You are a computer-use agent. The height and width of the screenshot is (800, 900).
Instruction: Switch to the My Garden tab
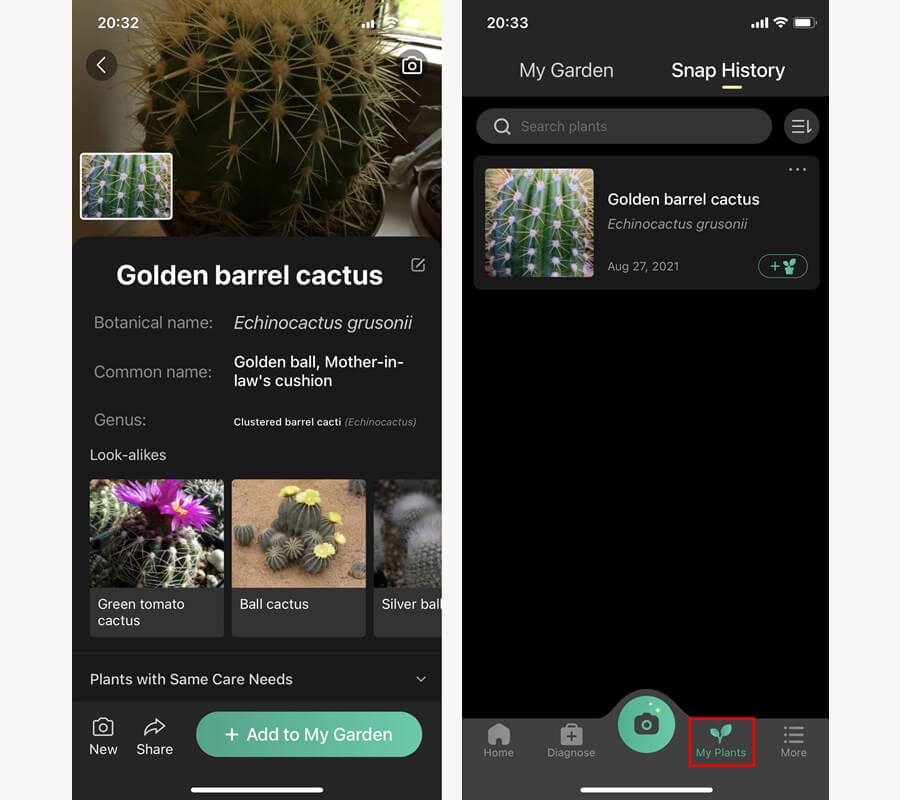pos(566,70)
